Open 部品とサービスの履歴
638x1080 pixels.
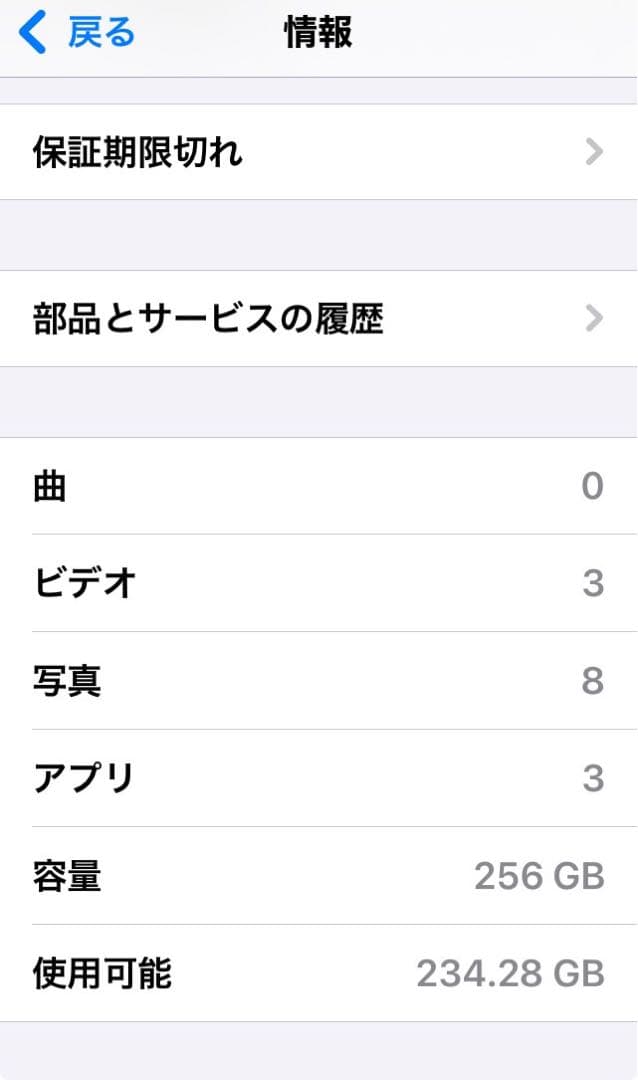[x=318, y=319]
